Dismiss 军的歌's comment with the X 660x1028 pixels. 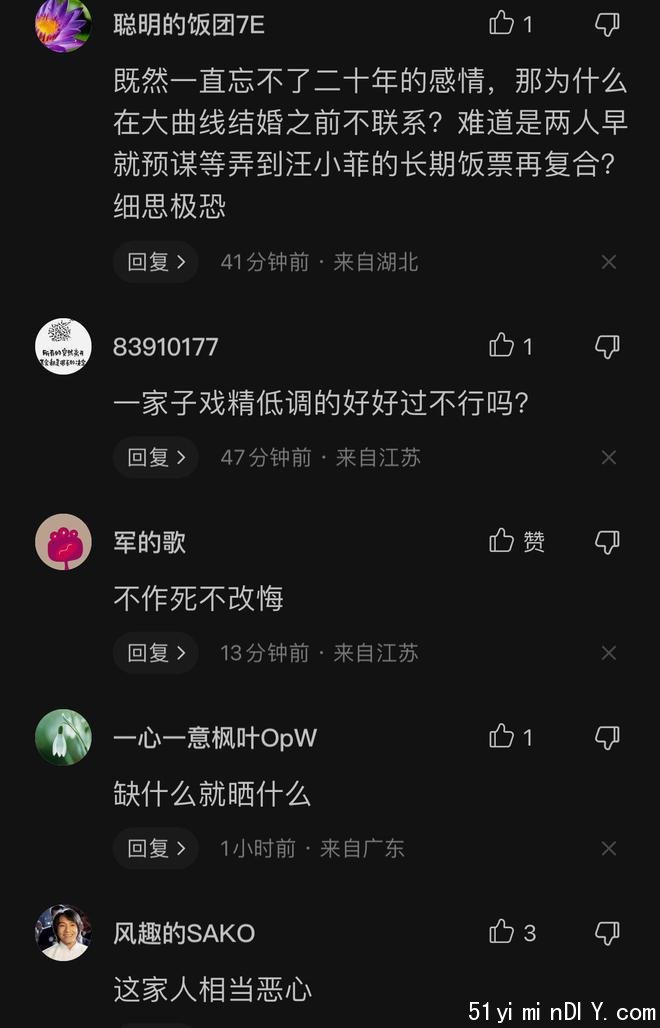(x=609, y=653)
